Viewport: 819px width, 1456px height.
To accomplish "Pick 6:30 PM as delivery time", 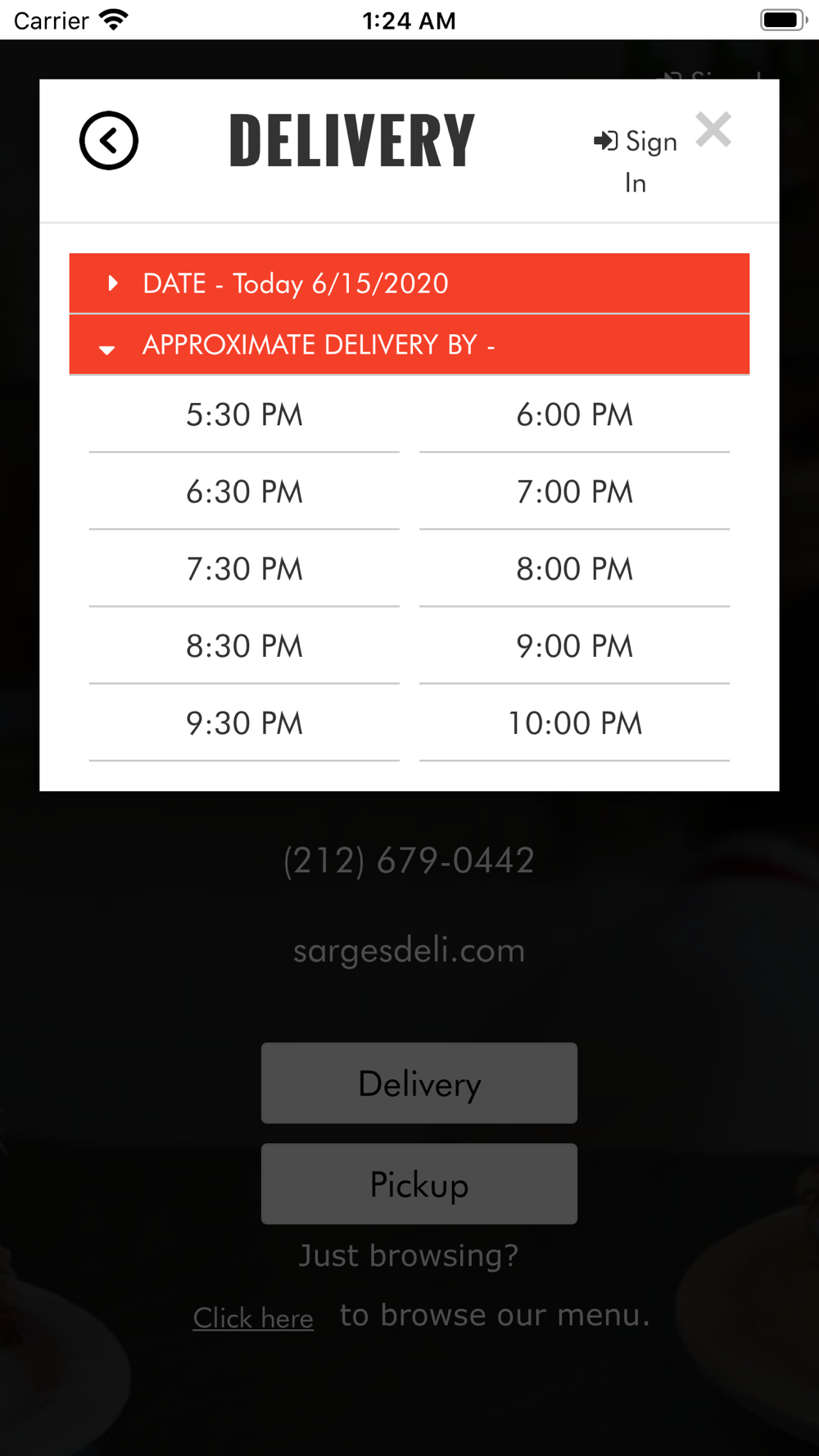I will pos(244,491).
